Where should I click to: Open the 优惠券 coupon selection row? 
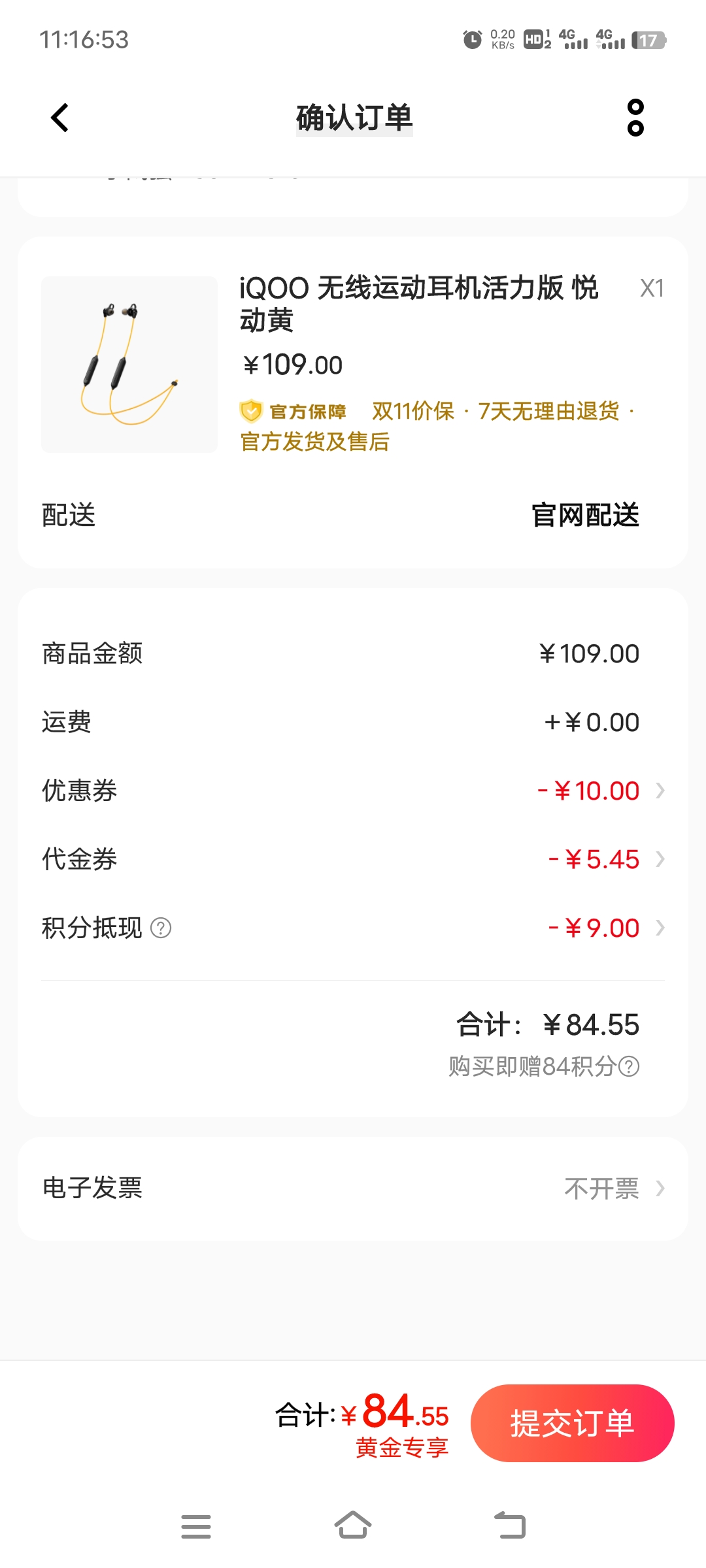pyautogui.click(x=353, y=791)
